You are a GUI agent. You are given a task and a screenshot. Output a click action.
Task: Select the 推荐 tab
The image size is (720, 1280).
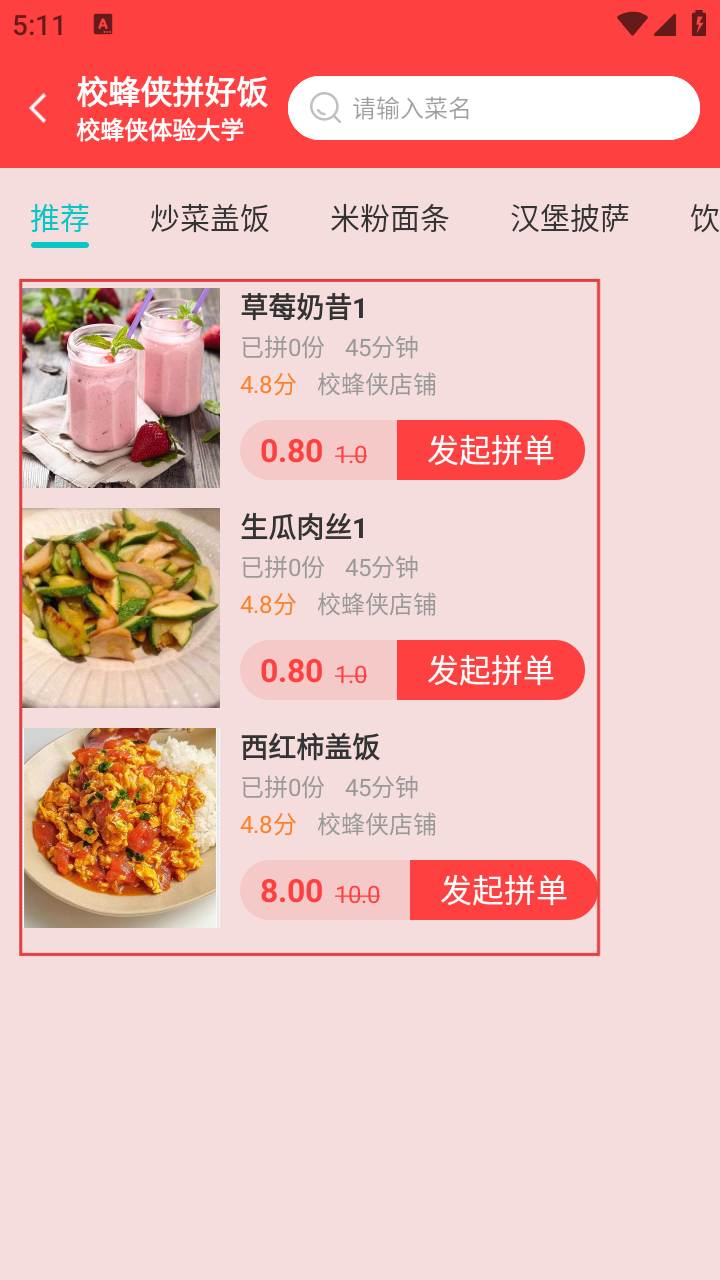pos(60,218)
